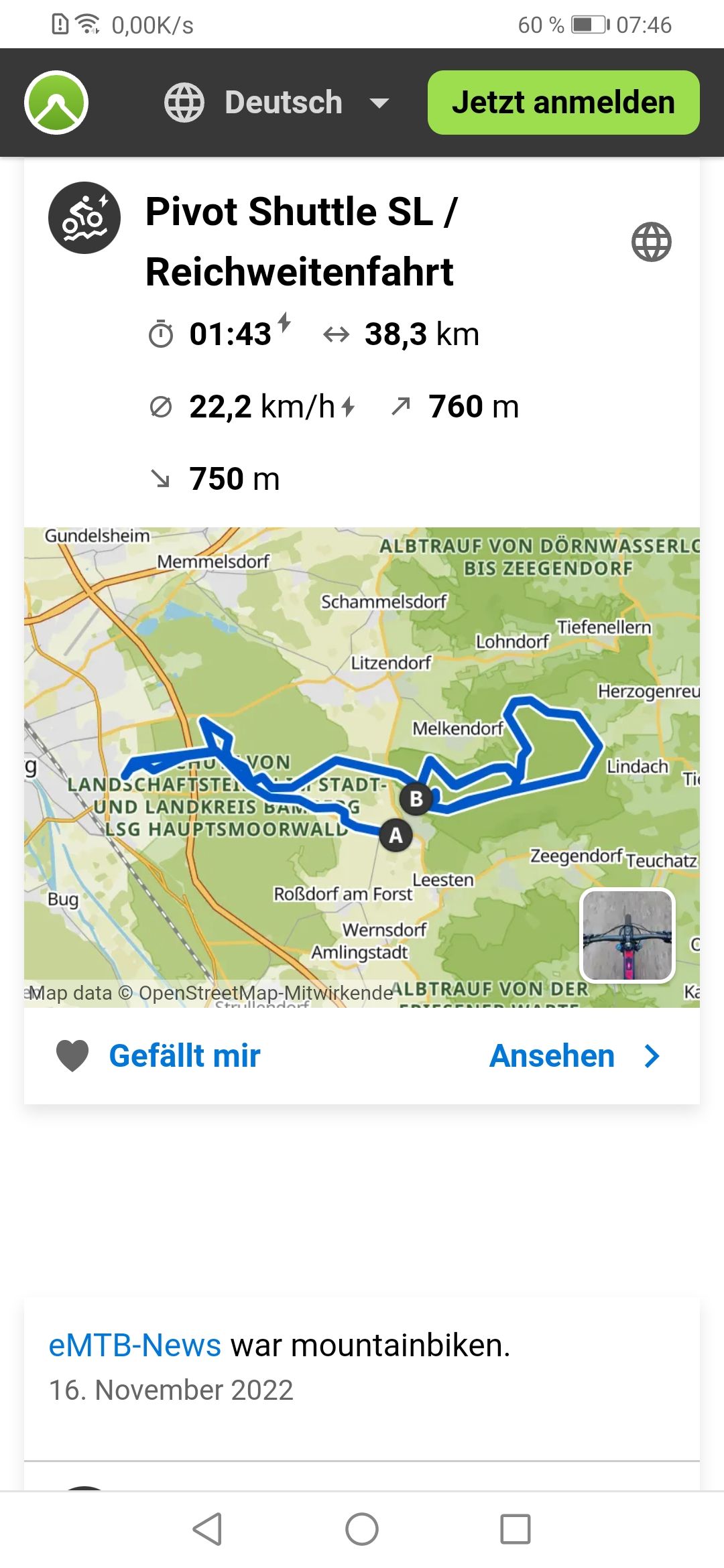This screenshot has height=1568, width=724.
Task: Like the tour with Gefällt mir
Action: tap(158, 1056)
